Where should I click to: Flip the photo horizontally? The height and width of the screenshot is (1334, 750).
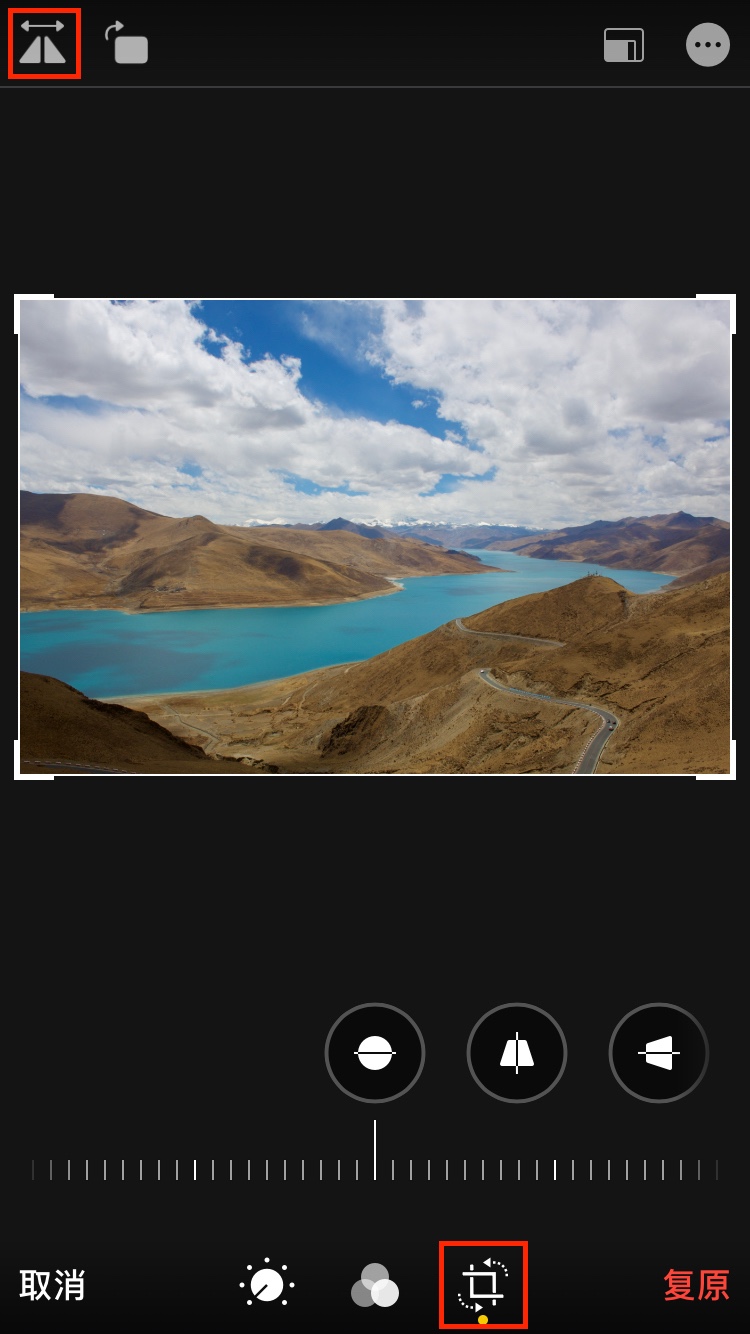(43, 43)
